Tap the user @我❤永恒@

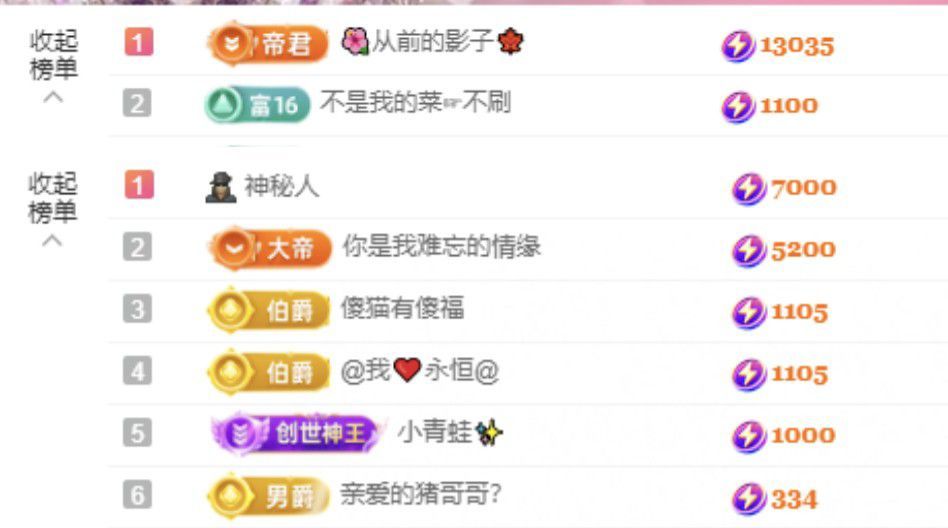click(x=419, y=372)
